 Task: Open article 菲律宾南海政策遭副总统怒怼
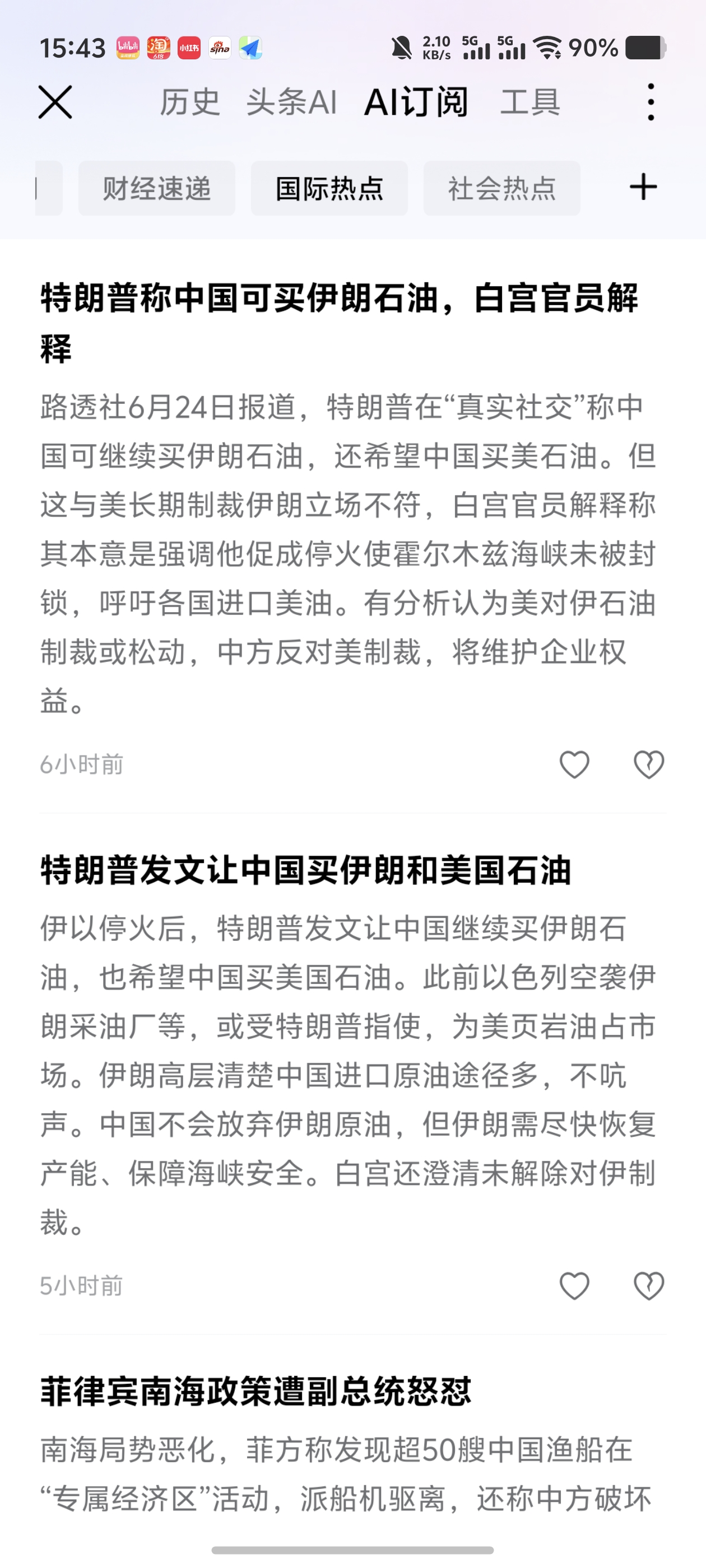click(x=256, y=1392)
